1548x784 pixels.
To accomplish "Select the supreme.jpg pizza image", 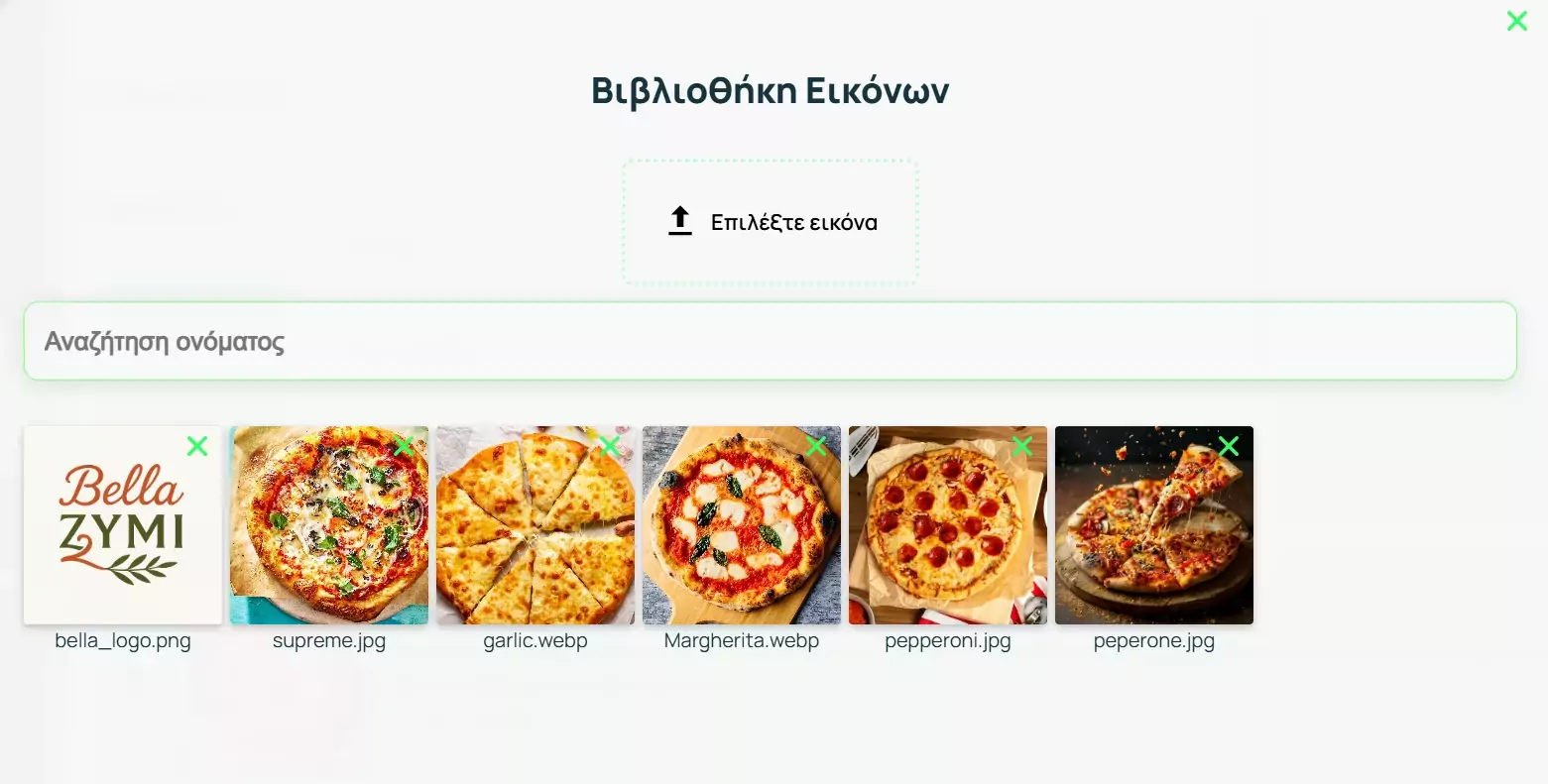I will click(x=329, y=535).
